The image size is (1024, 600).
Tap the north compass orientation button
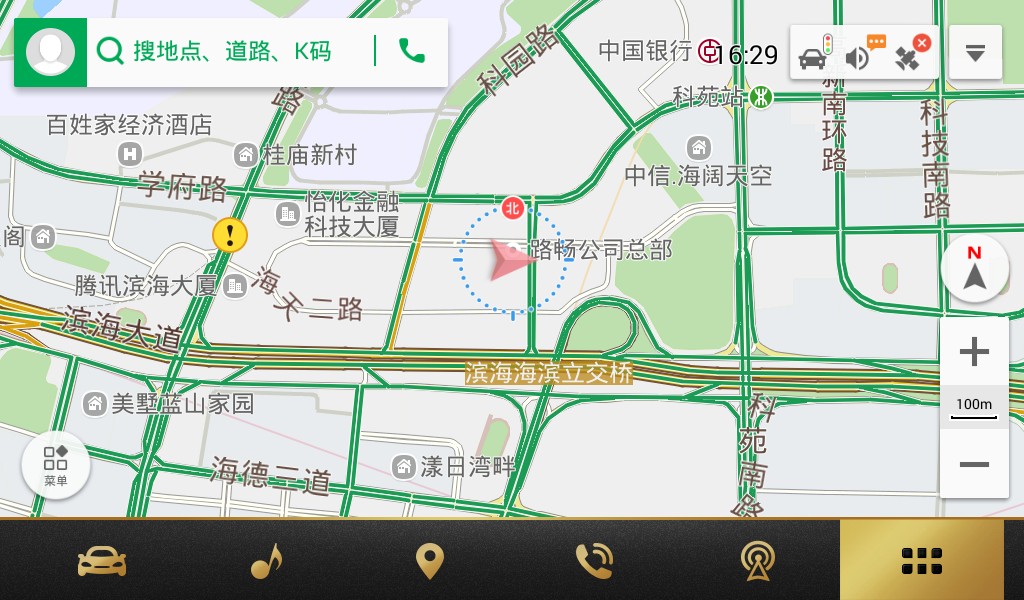[x=974, y=268]
